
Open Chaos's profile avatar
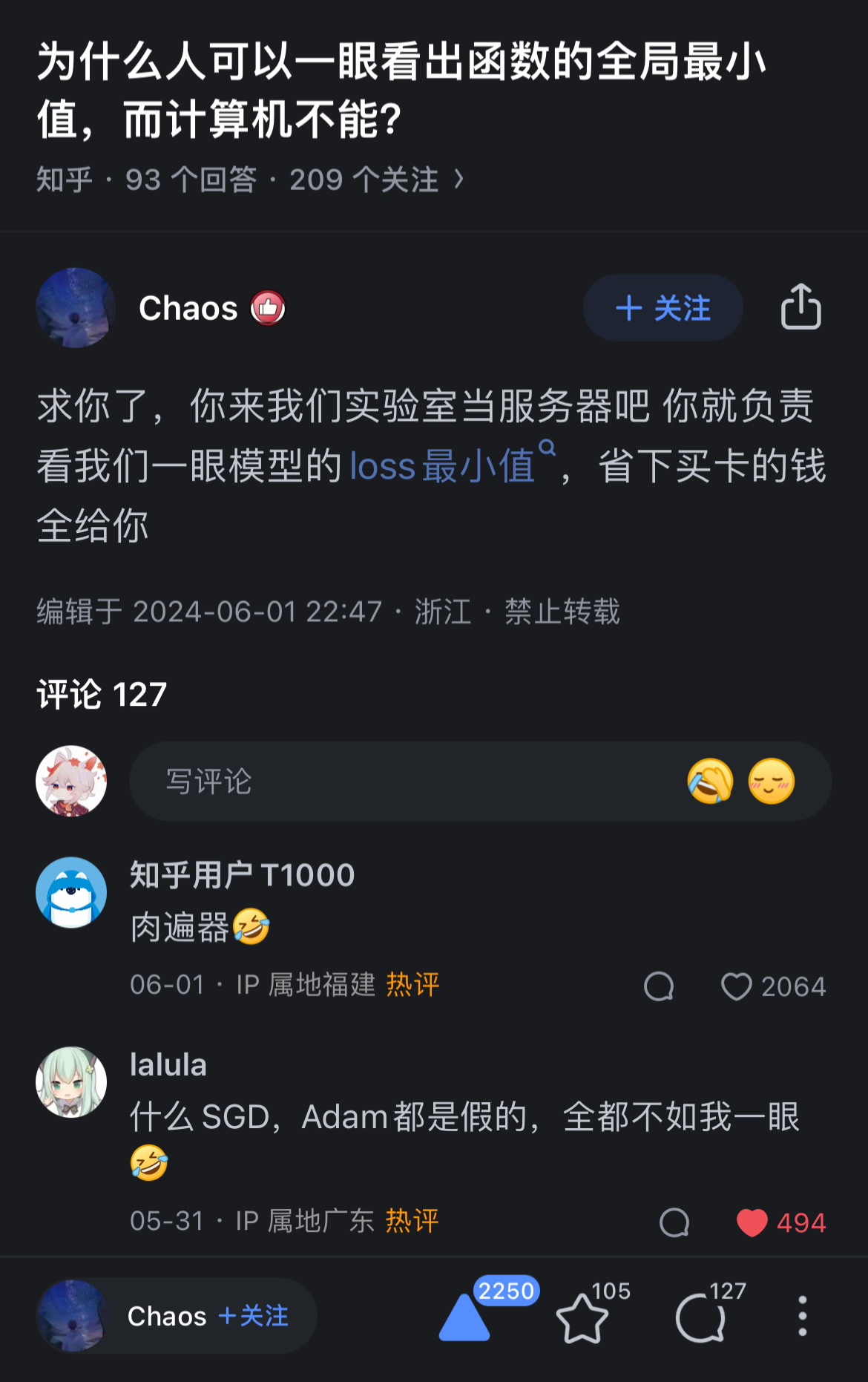pyautogui.click(x=75, y=308)
